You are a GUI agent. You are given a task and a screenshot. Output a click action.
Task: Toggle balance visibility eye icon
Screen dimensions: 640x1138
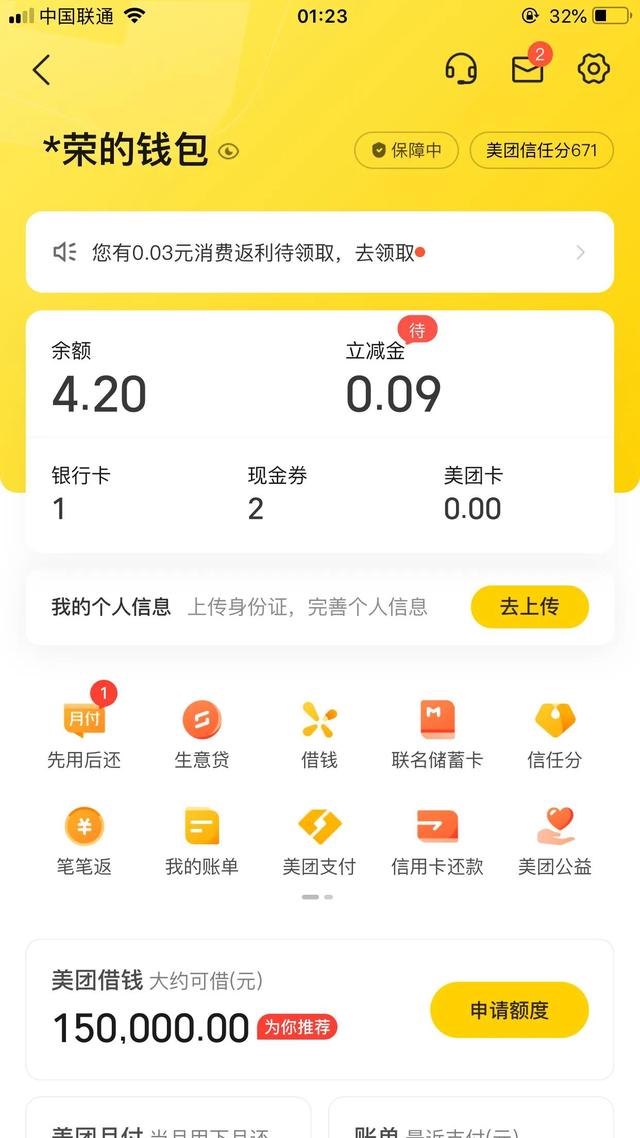pyautogui.click(x=229, y=151)
